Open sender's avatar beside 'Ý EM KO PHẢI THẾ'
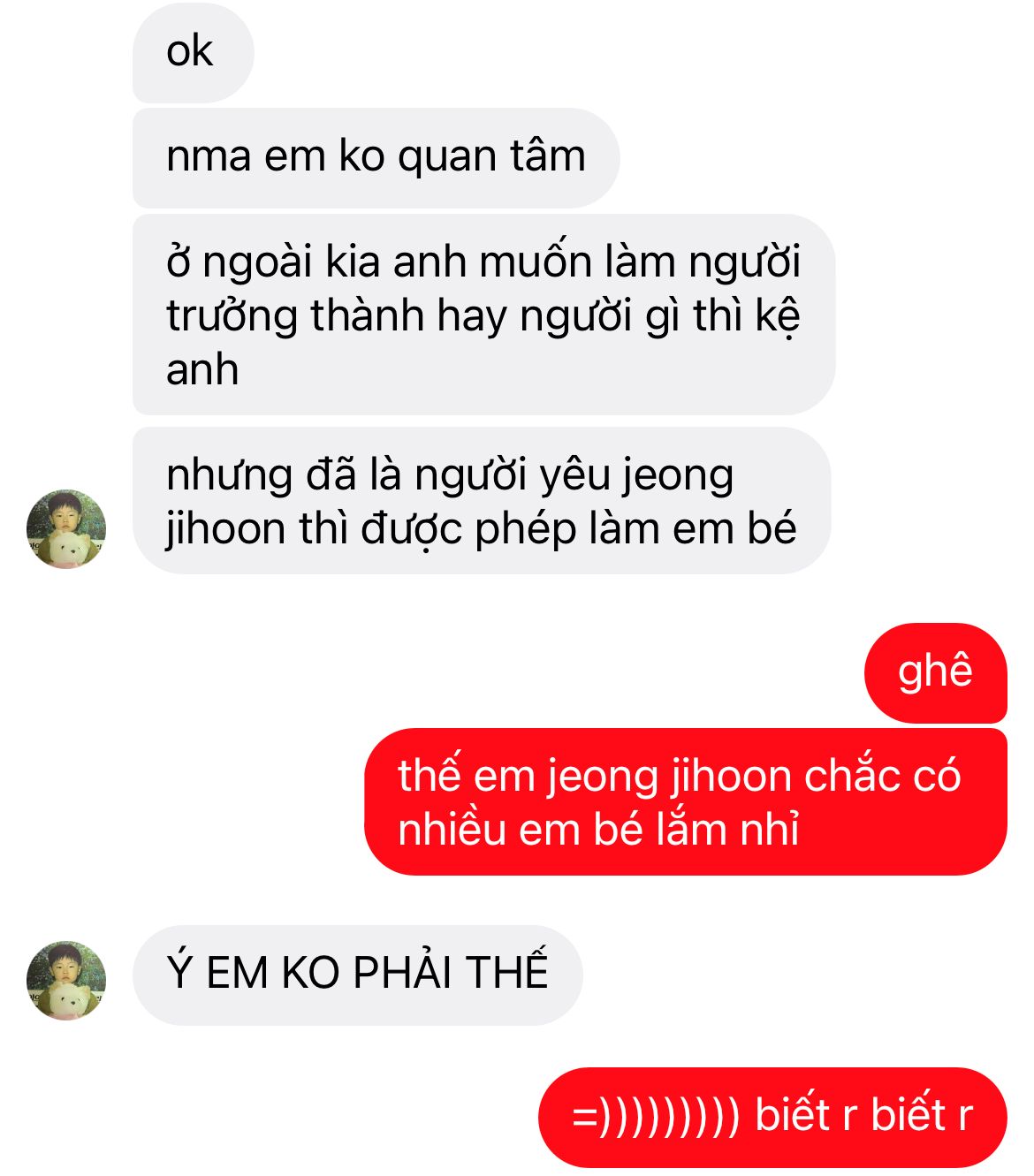Image resolution: width=1034 pixels, height=1176 pixels. point(66,980)
